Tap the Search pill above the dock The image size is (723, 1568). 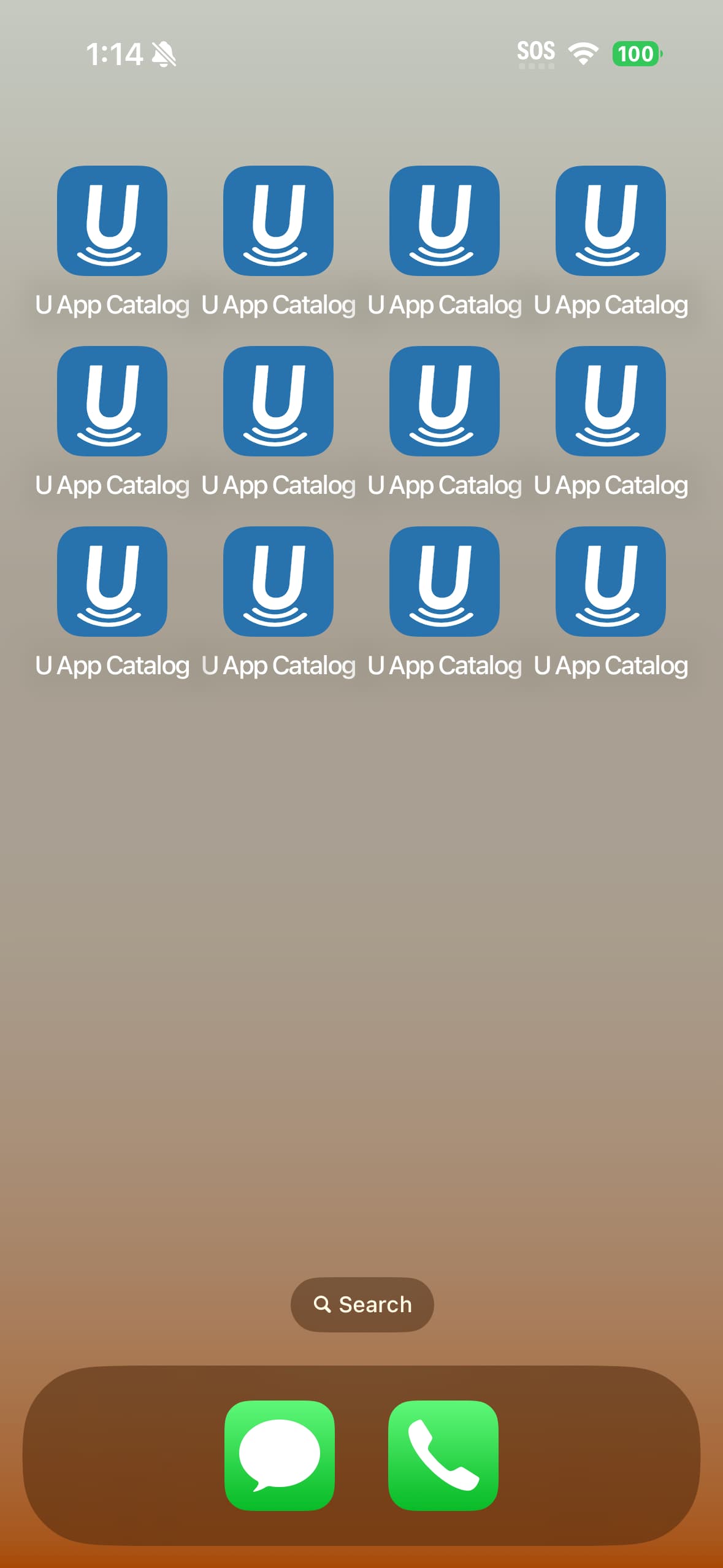[362, 1304]
